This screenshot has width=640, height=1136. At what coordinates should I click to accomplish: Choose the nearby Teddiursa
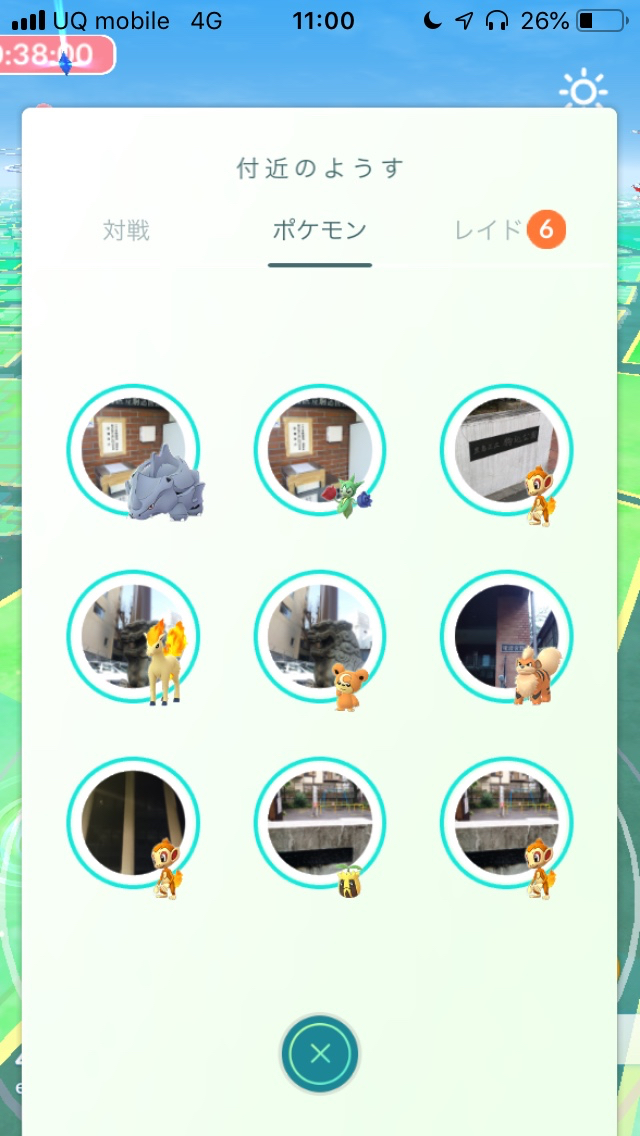click(320, 637)
